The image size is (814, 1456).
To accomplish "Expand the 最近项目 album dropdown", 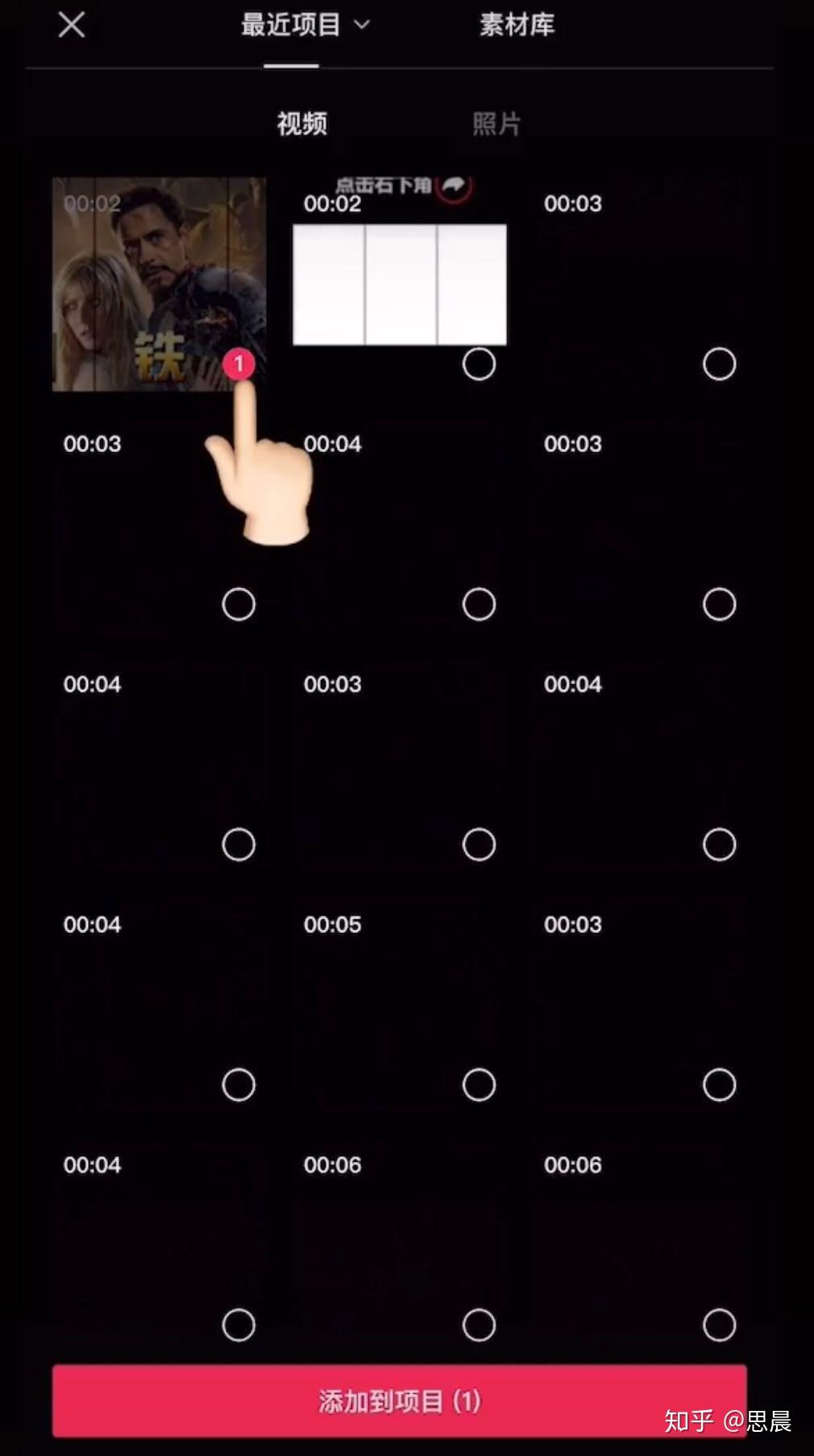I will click(x=305, y=25).
